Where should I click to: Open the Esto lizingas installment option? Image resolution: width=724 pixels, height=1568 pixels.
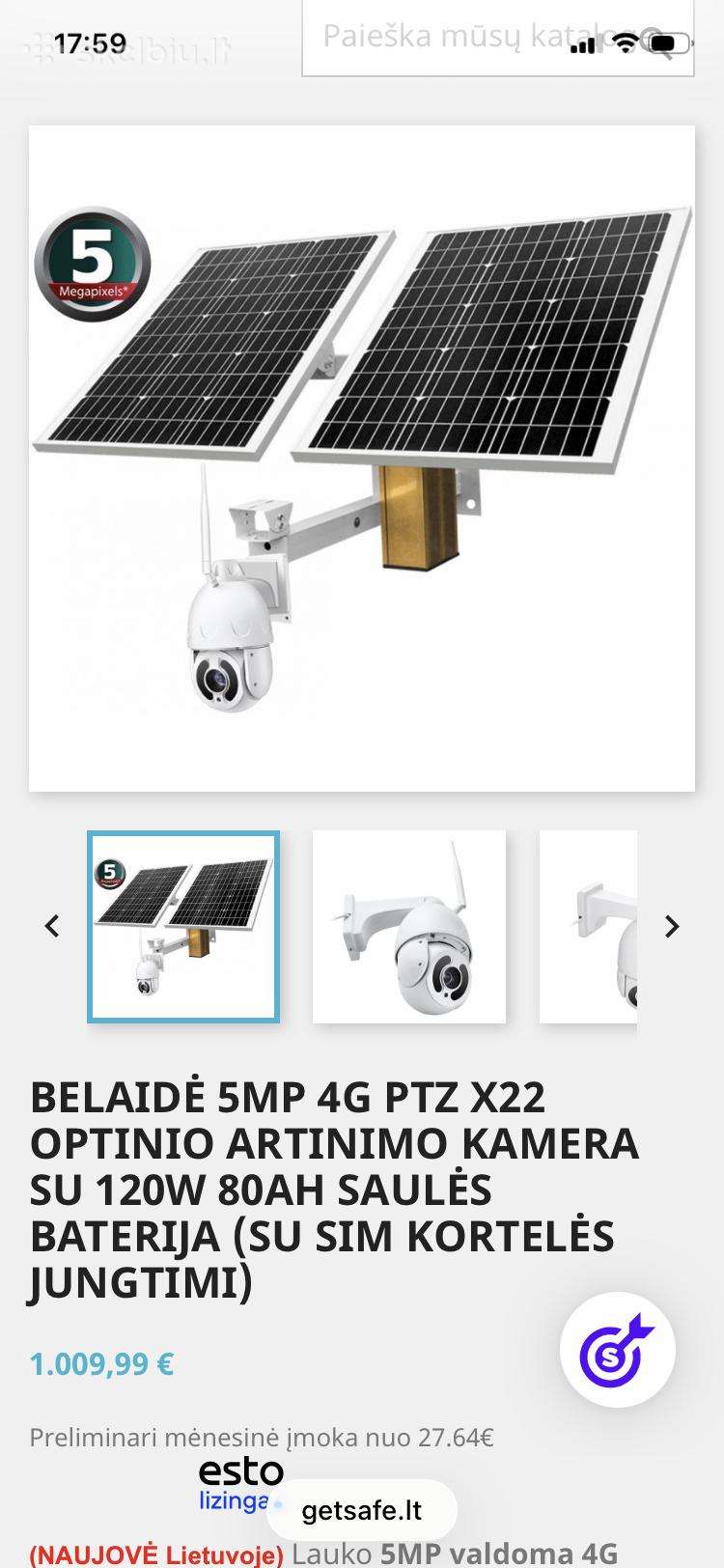tap(240, 1485)
